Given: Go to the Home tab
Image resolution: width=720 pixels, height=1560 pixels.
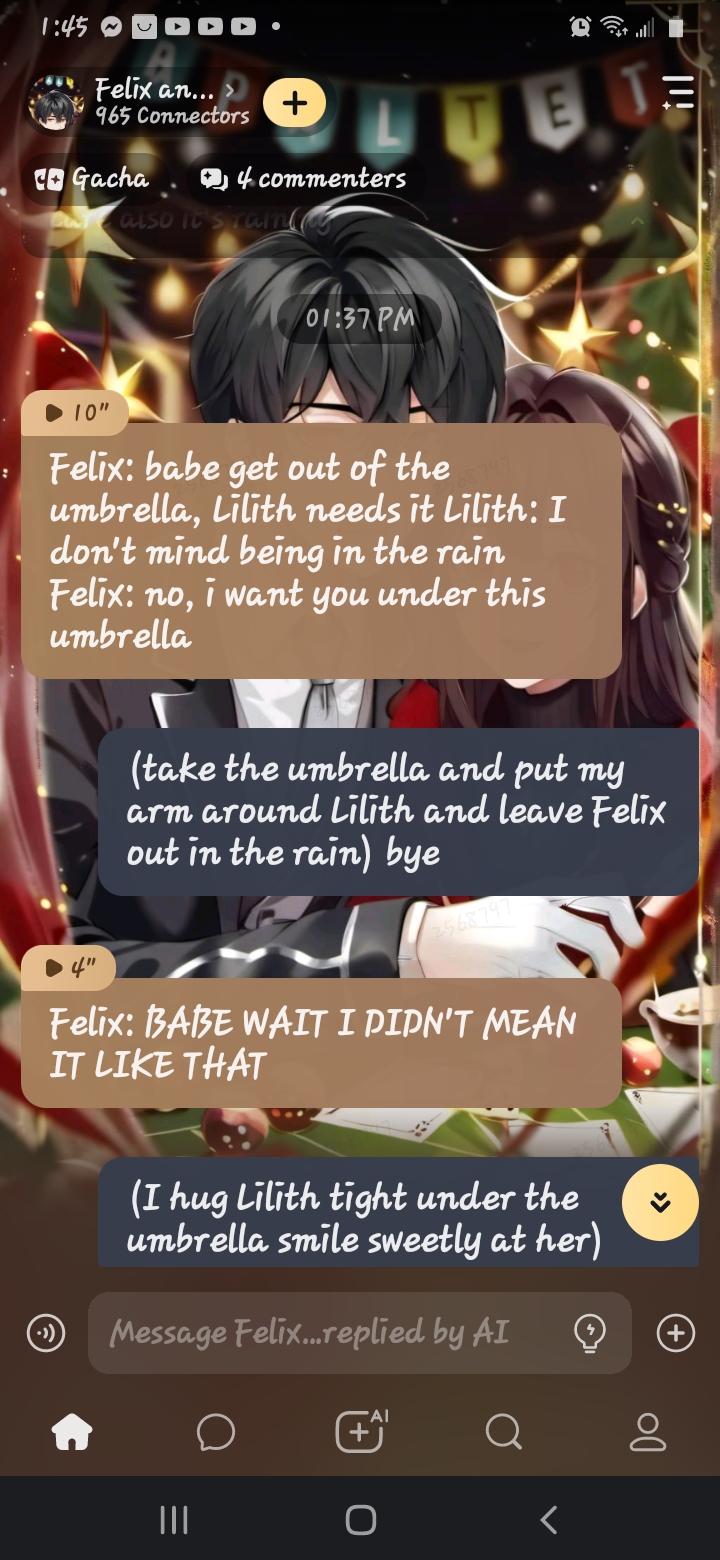Looking at the screenshot, I should tap(72, 1433).
